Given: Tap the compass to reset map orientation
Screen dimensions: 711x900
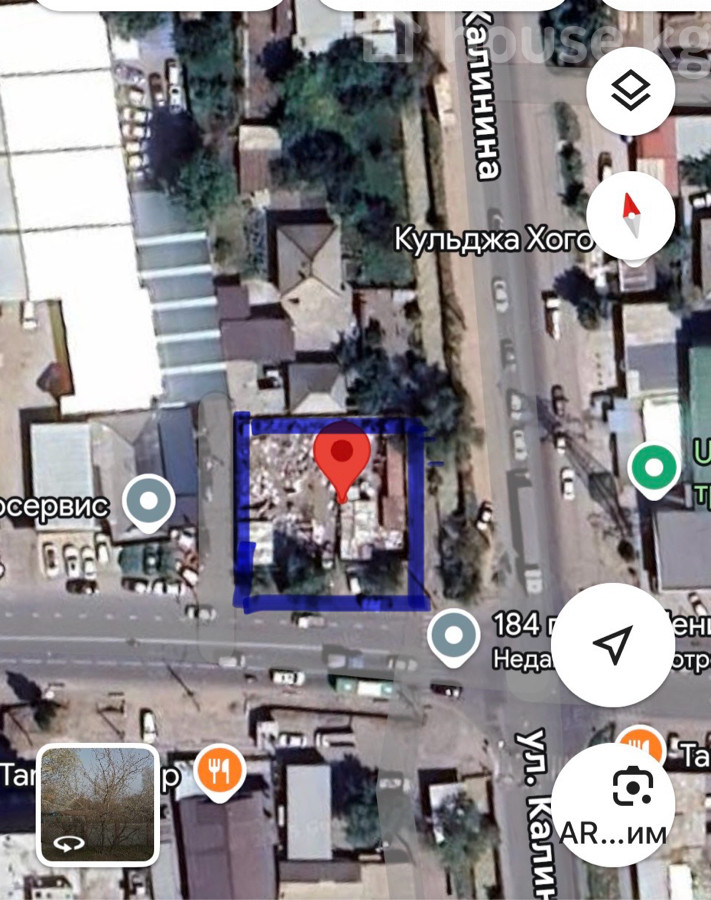Looking at the screenshot, I should [x=631, y=216].
